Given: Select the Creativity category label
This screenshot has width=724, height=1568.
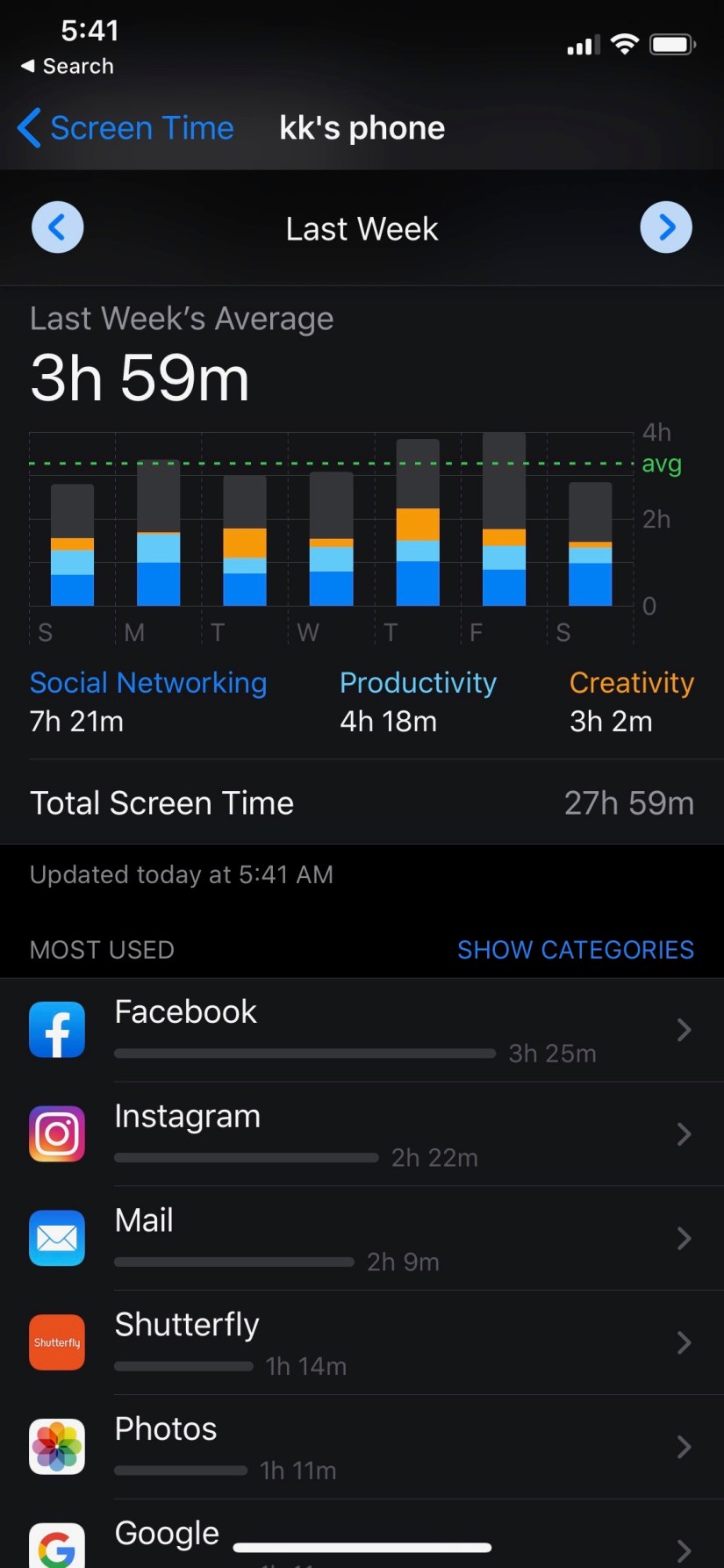Looking at the screenshot, I should coord(631,682).
